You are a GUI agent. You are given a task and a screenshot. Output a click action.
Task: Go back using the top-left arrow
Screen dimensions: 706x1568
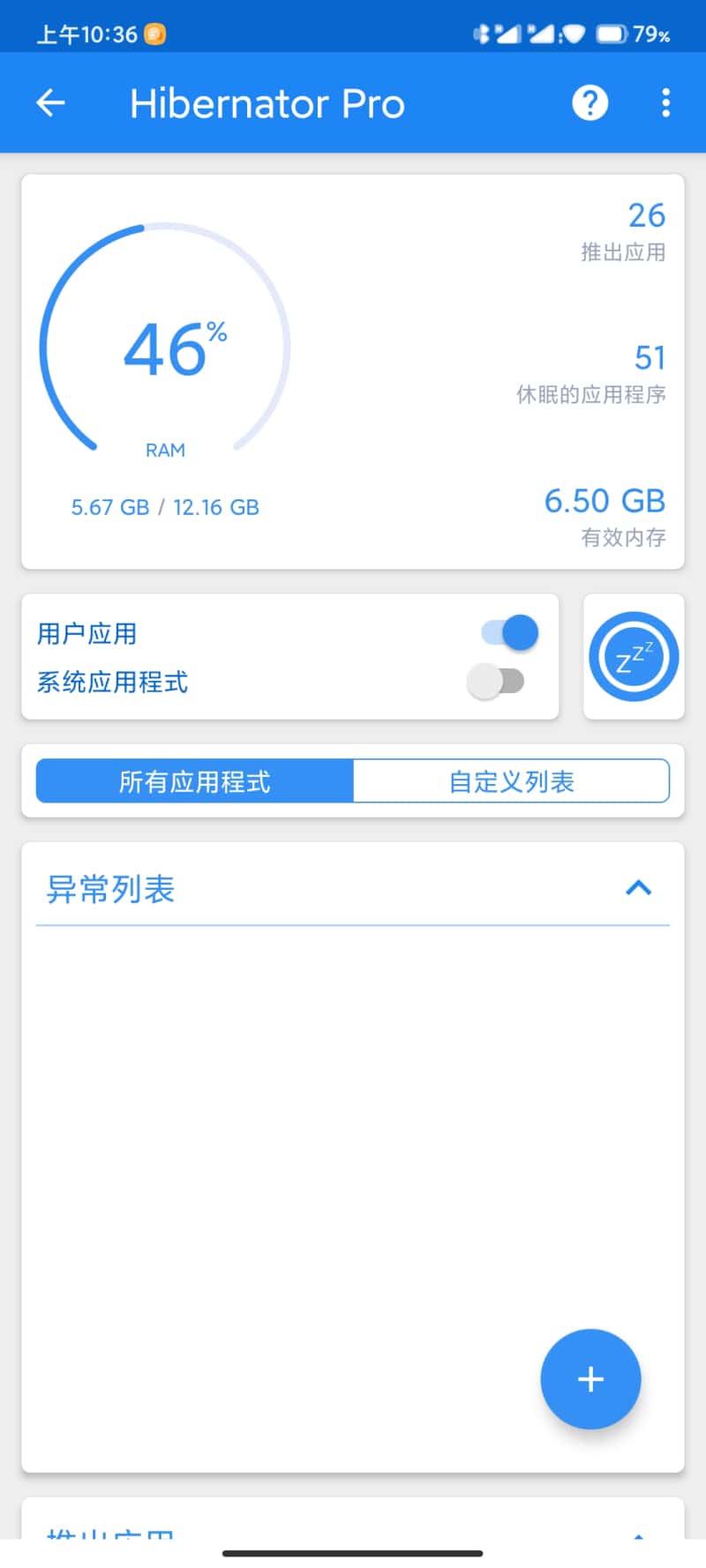[50, 103]
